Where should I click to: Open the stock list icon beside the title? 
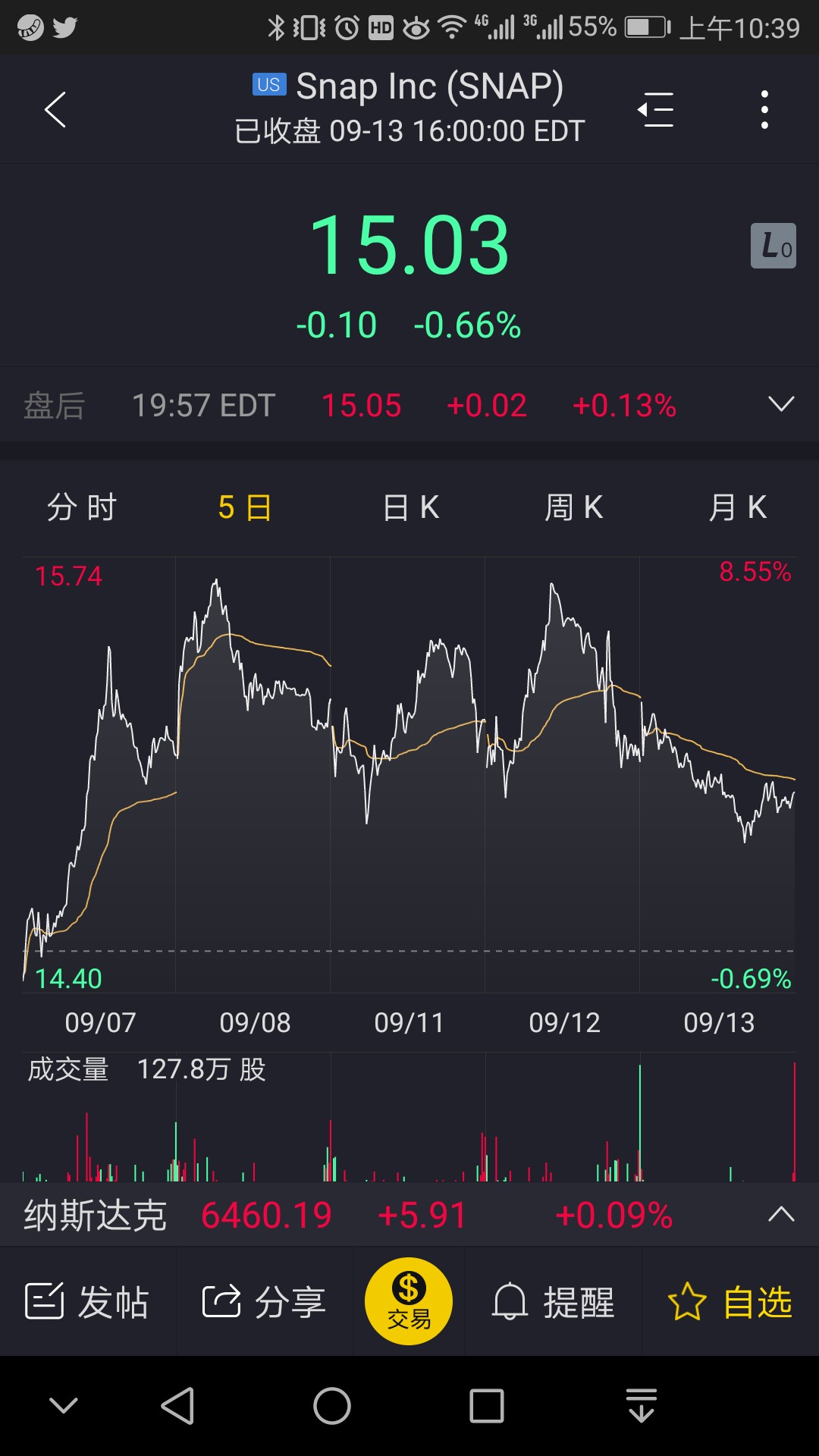click(x=656, y=110)
